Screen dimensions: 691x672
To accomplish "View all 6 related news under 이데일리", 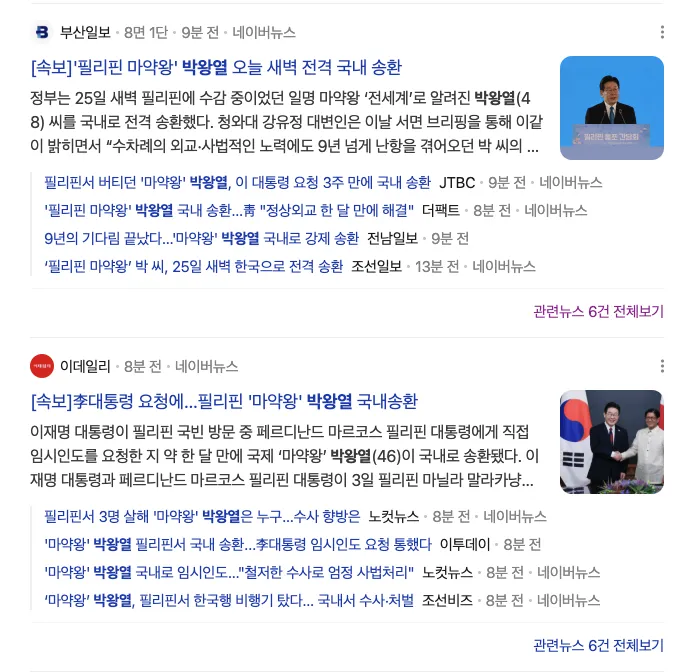I will (x=598, y=645).
